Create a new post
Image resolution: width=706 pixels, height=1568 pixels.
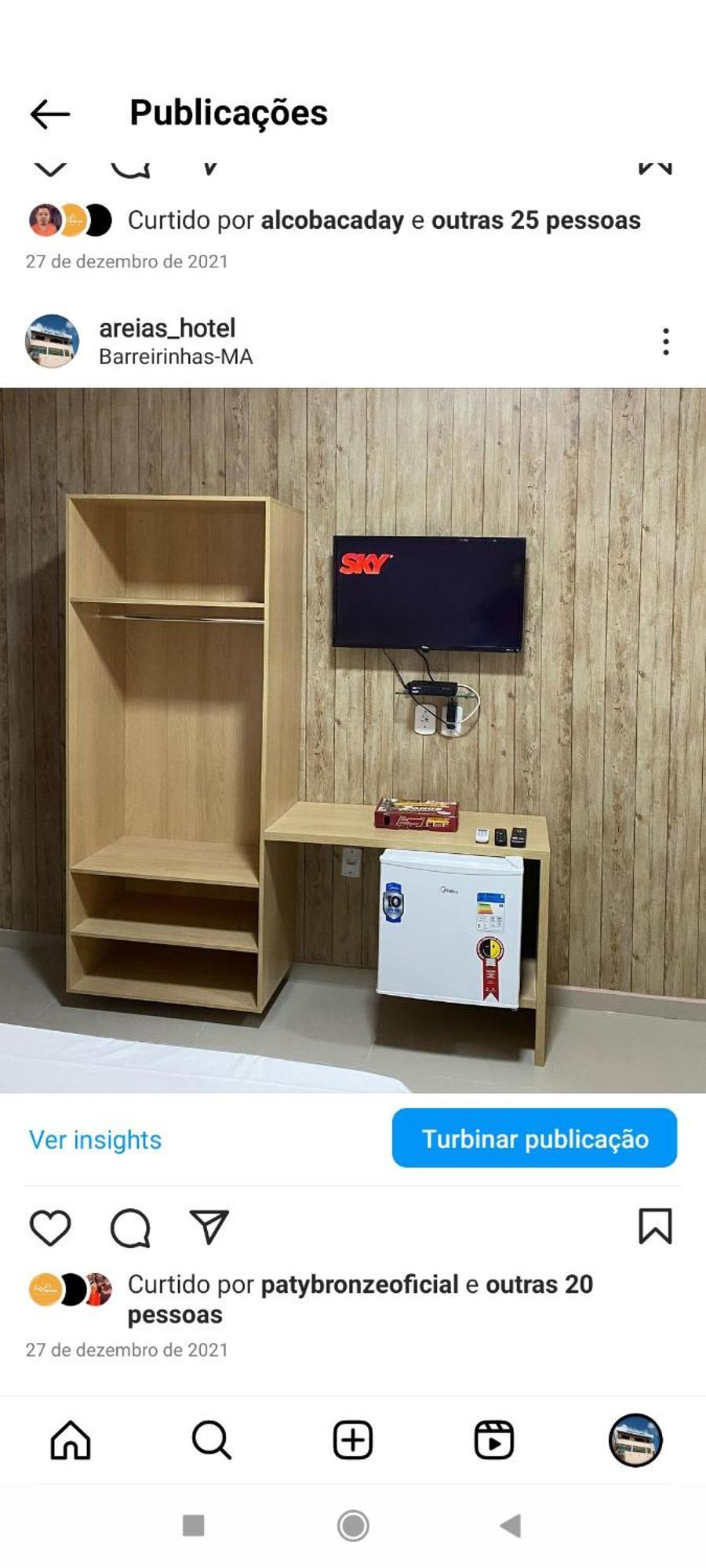[x=353, y=1440]
